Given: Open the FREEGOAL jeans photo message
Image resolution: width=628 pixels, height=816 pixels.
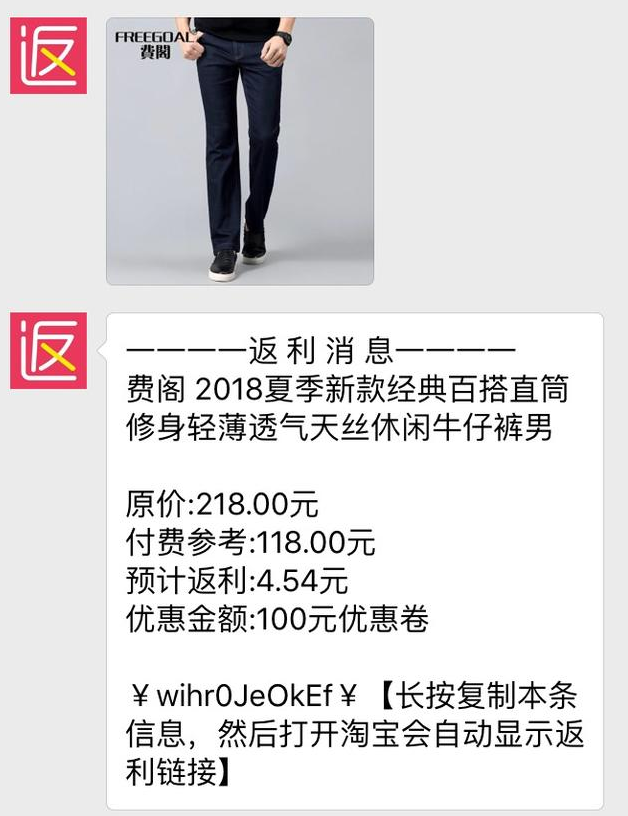Looking at the screenshot, I should (240, 151).
